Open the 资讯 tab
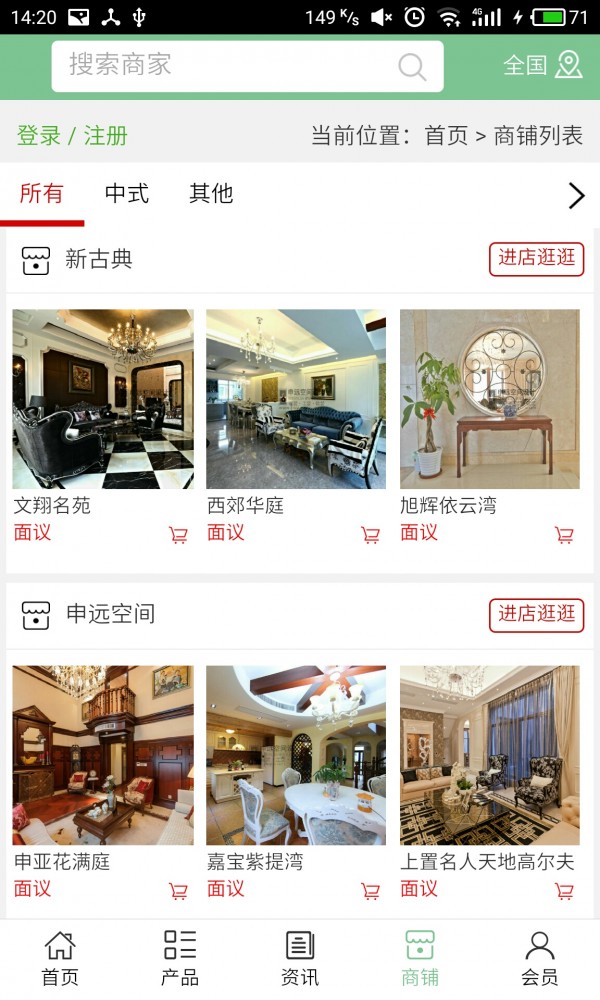600x1000 pixels. tap(300, 958)
